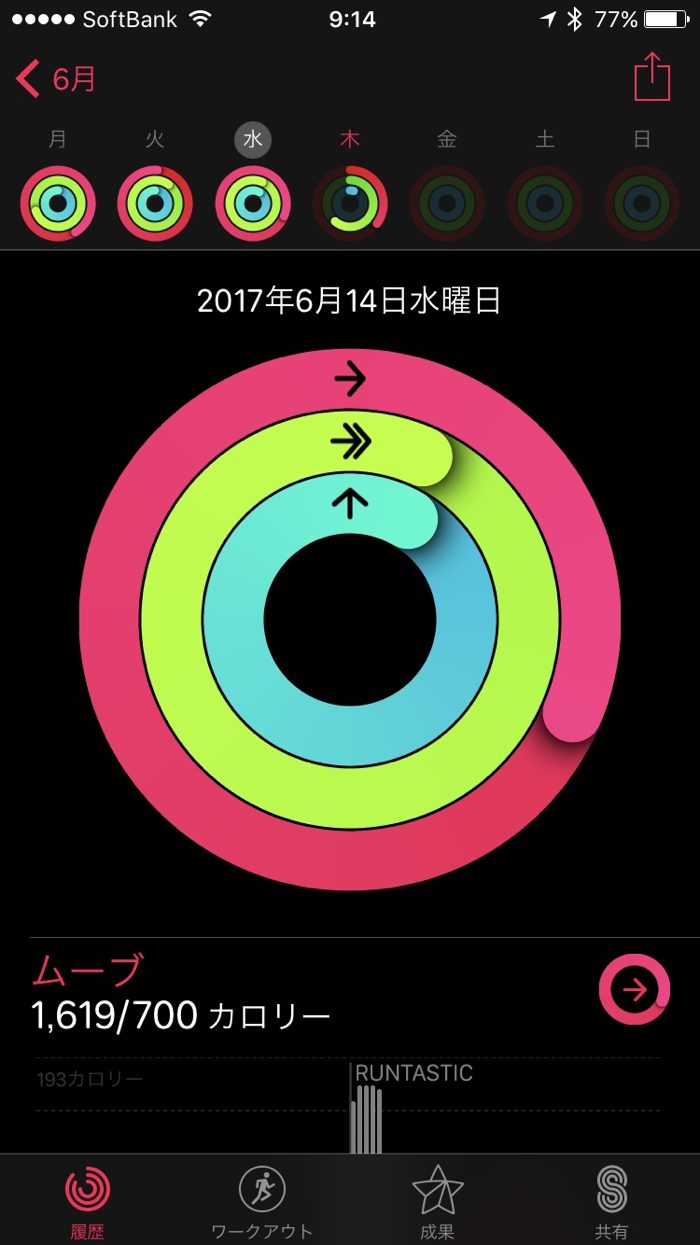700x1245 pixels.
Task: Select Monday (月) activity rings
Action: click(x=58, y=203)
